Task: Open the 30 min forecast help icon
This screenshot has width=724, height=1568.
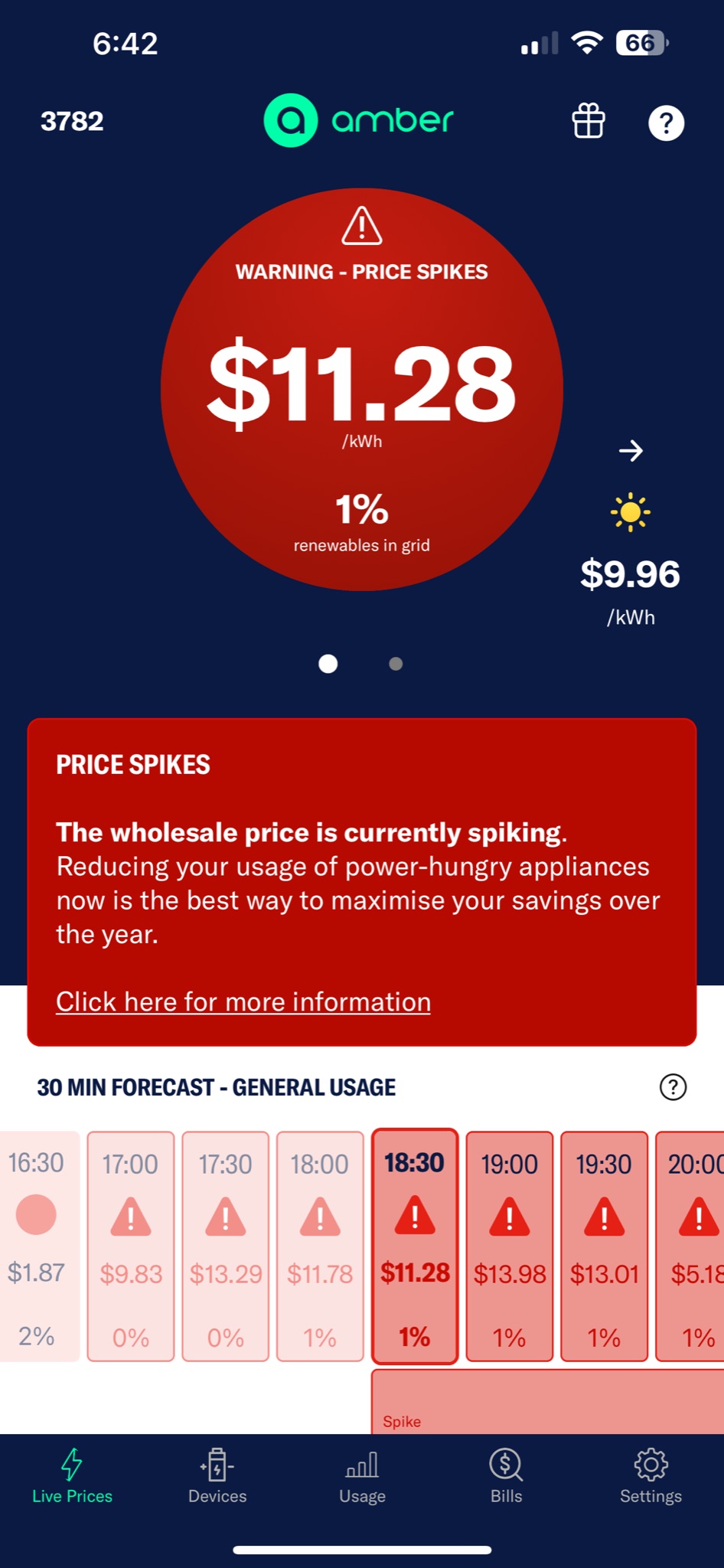Action: [x=673, y=1087]
